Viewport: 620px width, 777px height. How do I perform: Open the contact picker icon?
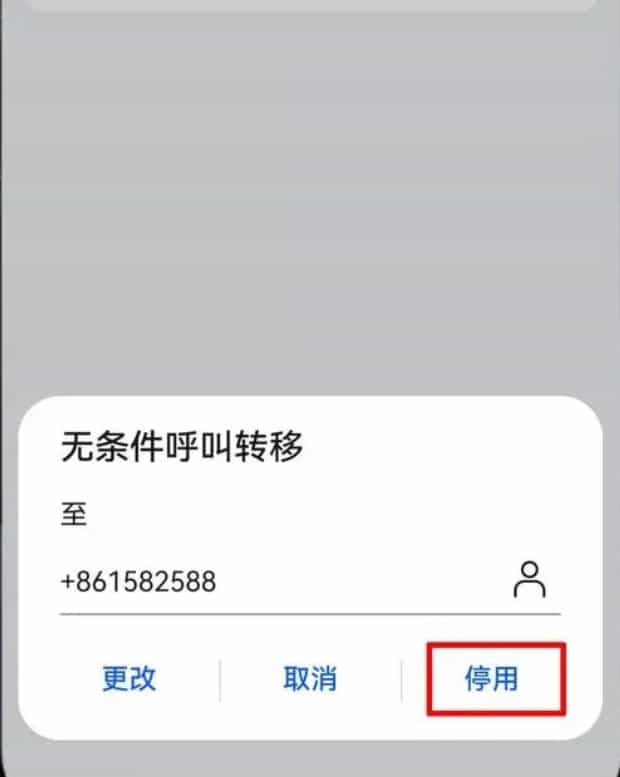pos(529,580)
